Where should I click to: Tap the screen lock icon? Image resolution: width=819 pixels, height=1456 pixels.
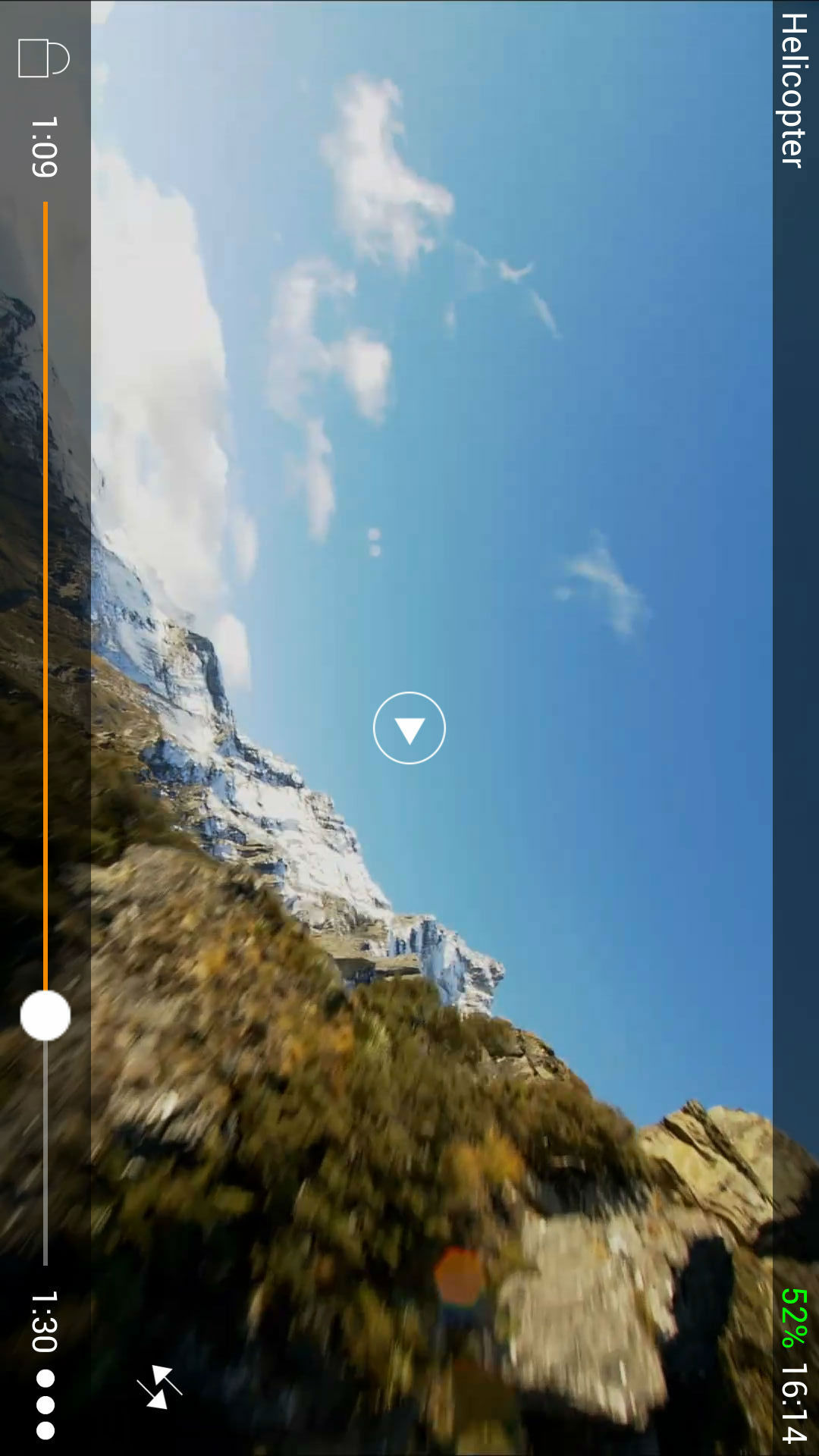[x=43, y=58]
